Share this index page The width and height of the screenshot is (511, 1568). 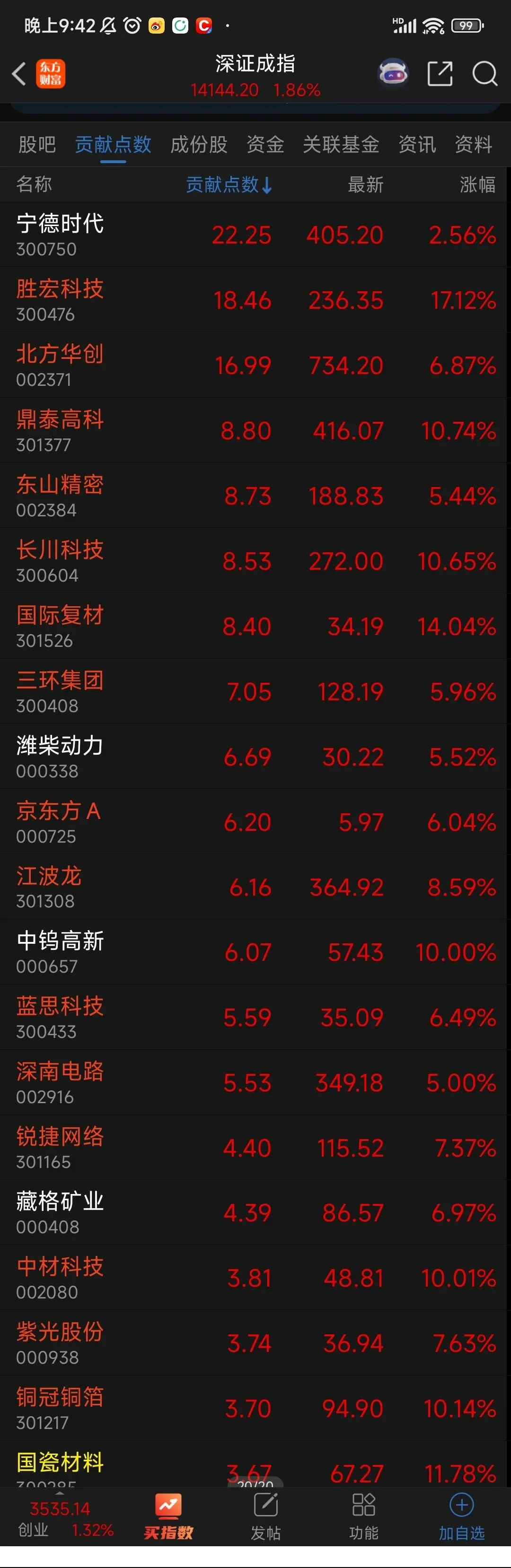[440, 74]
